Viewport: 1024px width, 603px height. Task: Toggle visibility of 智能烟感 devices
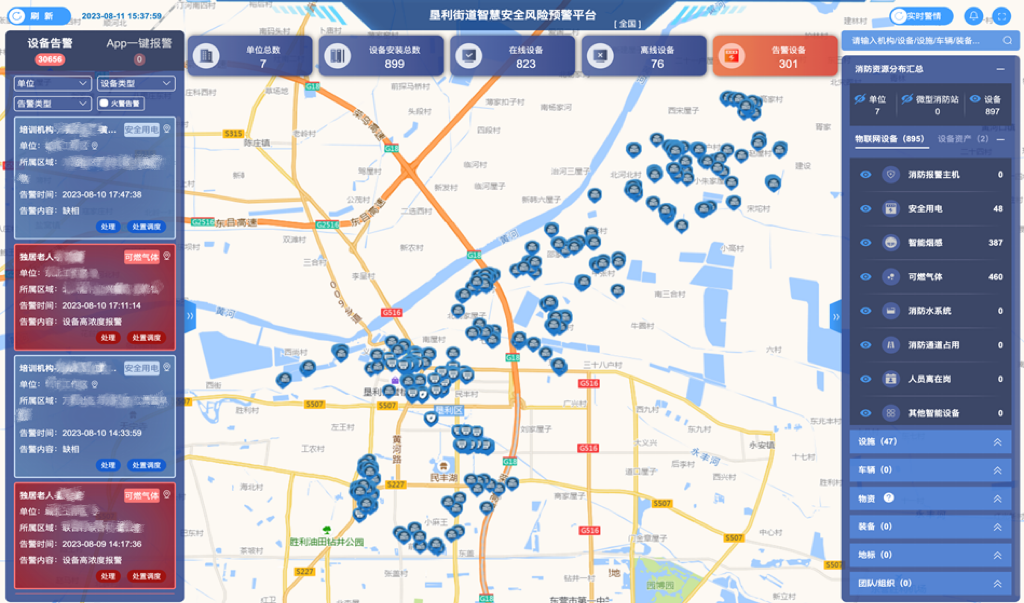tap(866, 243)
